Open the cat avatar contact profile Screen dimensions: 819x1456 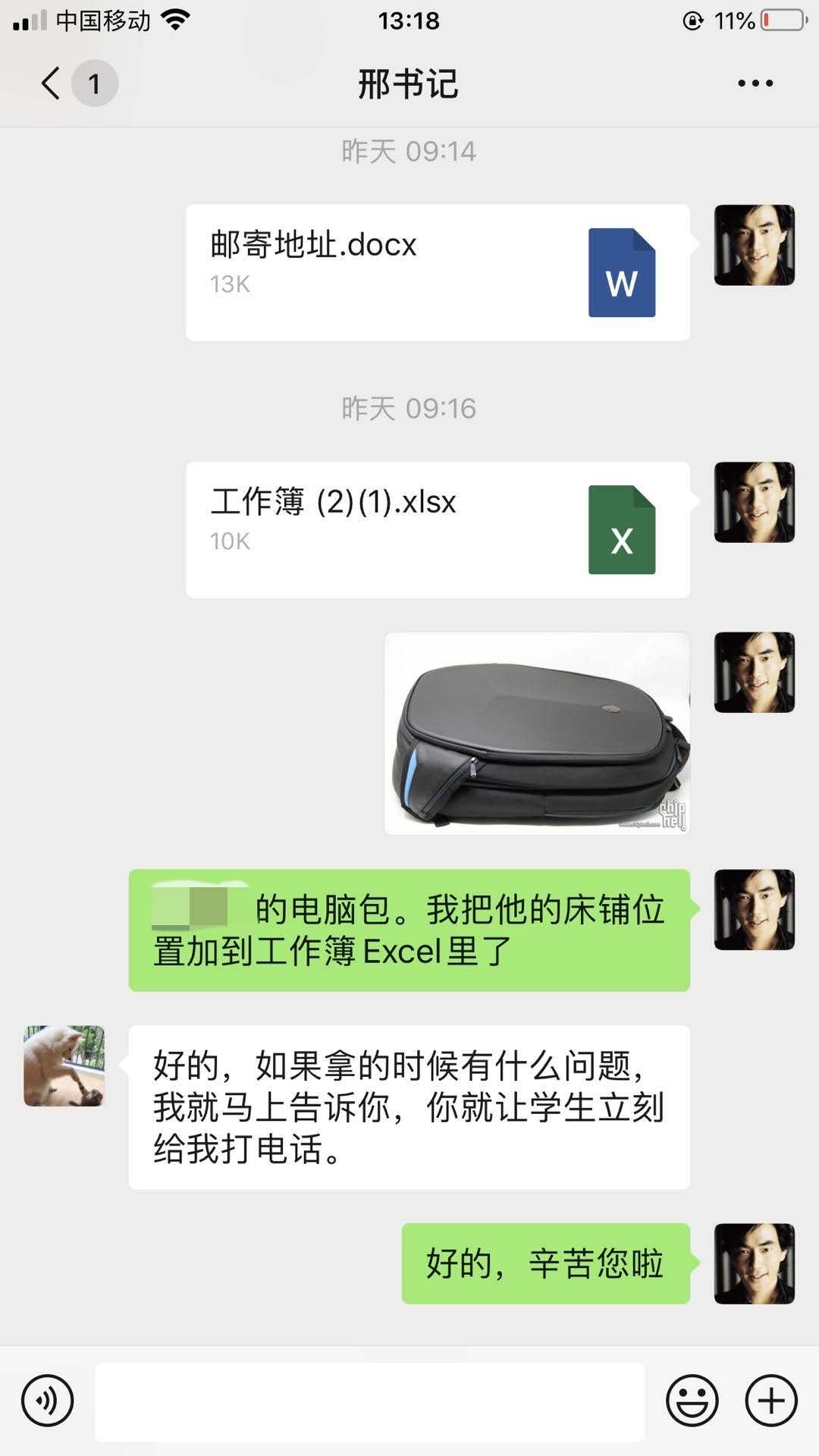(x=64, y=1065)
